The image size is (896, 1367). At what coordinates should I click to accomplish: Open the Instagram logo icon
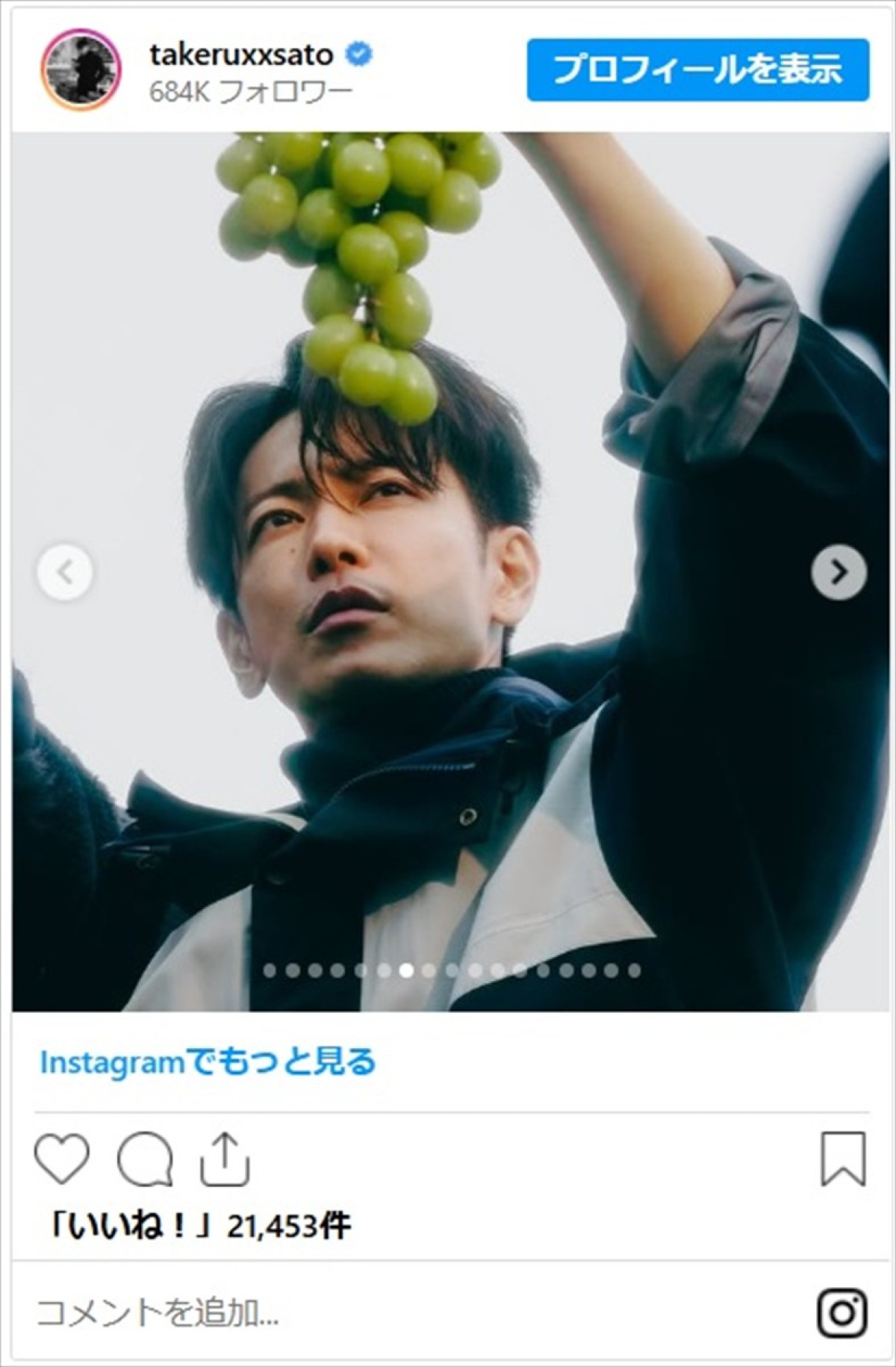(x=842, y=1312)
